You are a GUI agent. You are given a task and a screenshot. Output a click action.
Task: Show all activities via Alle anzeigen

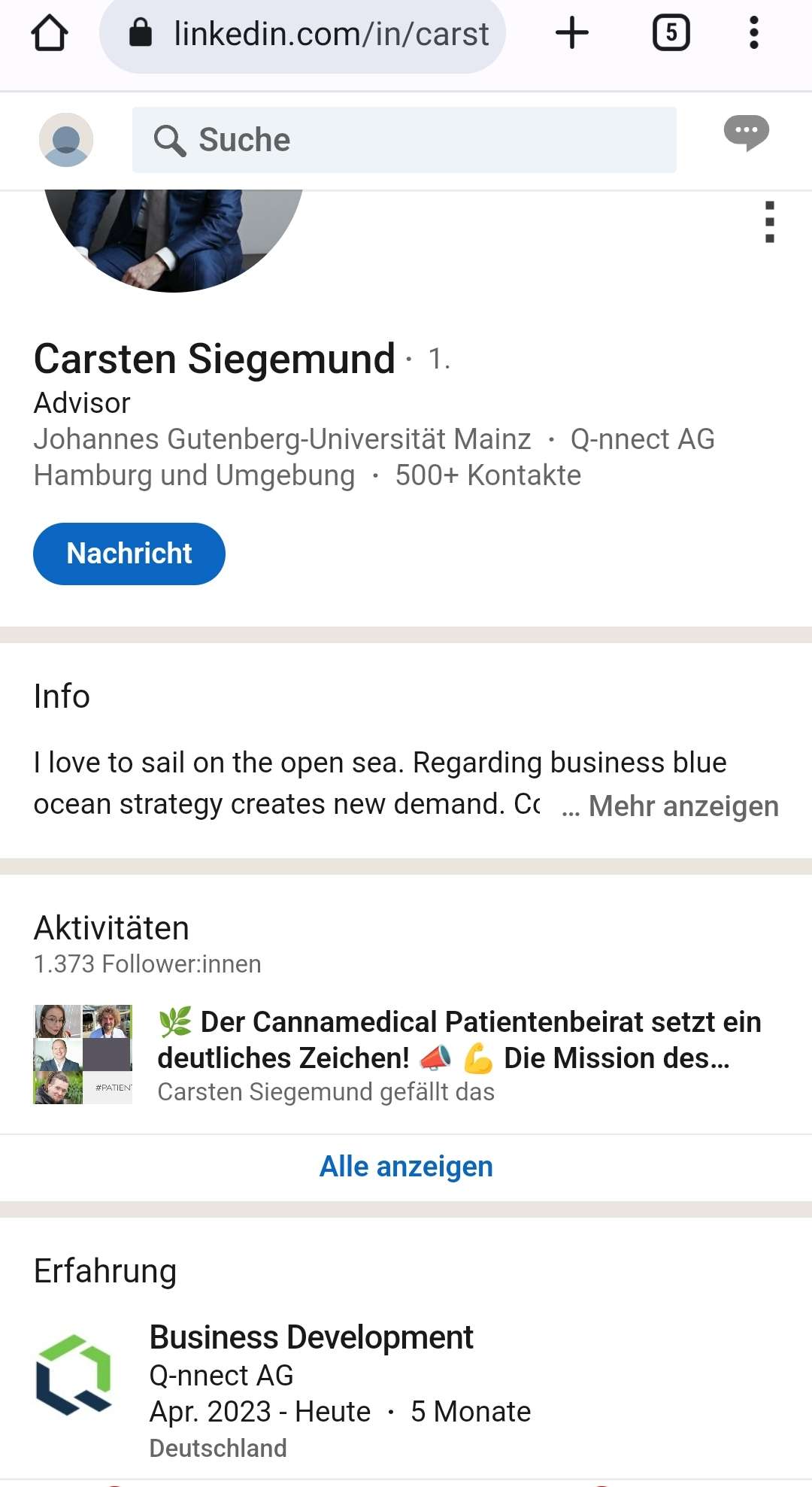click(406, 1167)
